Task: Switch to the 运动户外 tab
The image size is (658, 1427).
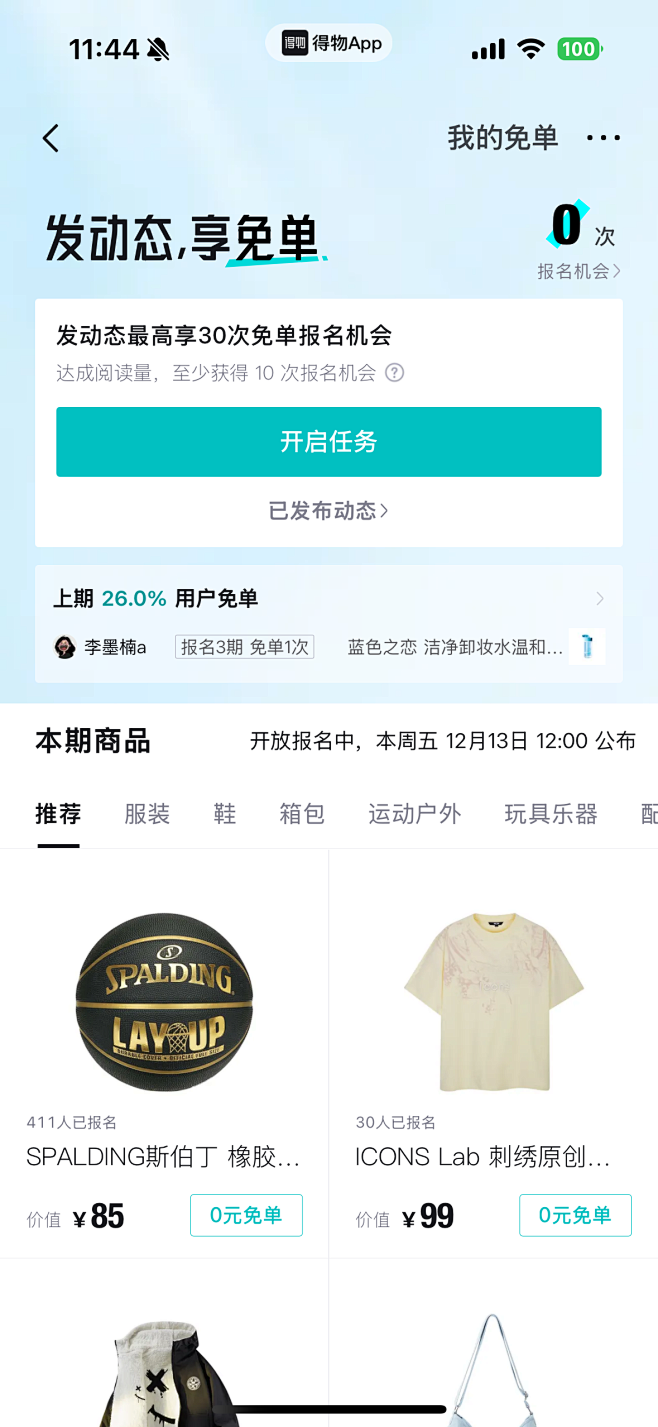Action: [x=414, y=814]
